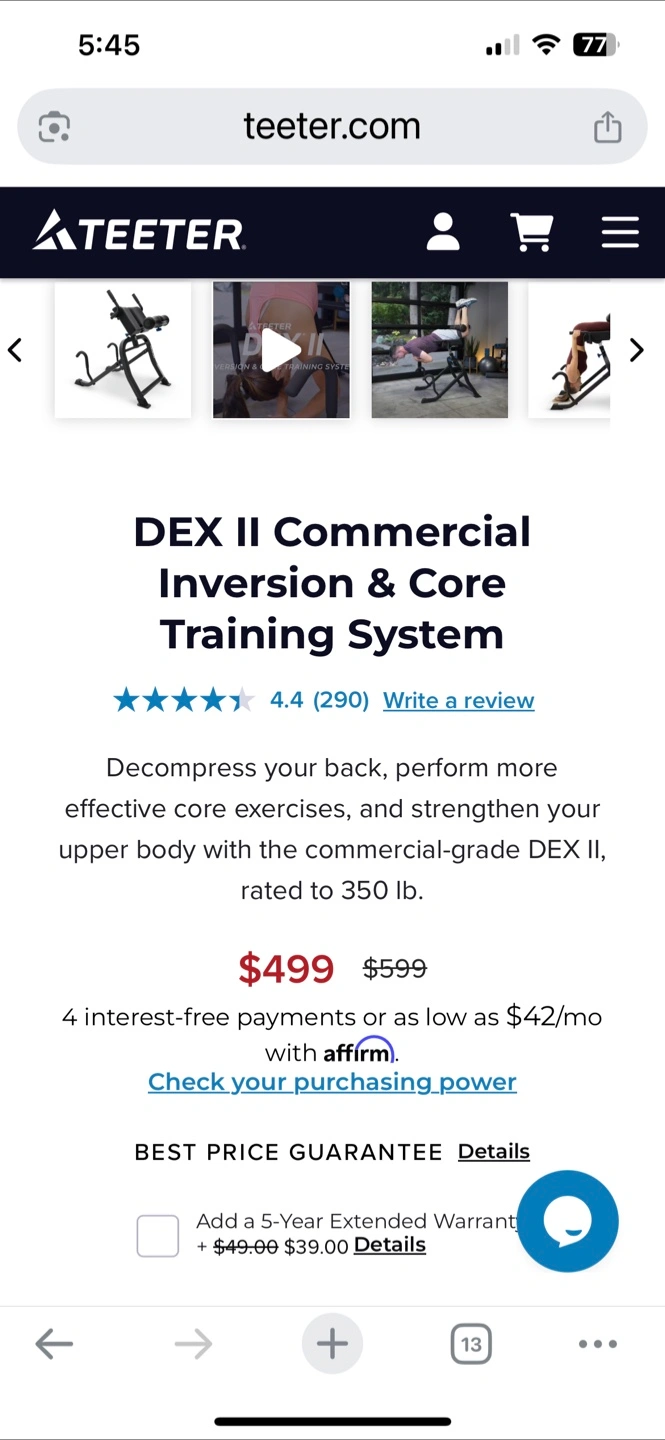Viewport: 665px width, 1440px height.
Task: Open the Write a review link
Action: pos(459,701)
